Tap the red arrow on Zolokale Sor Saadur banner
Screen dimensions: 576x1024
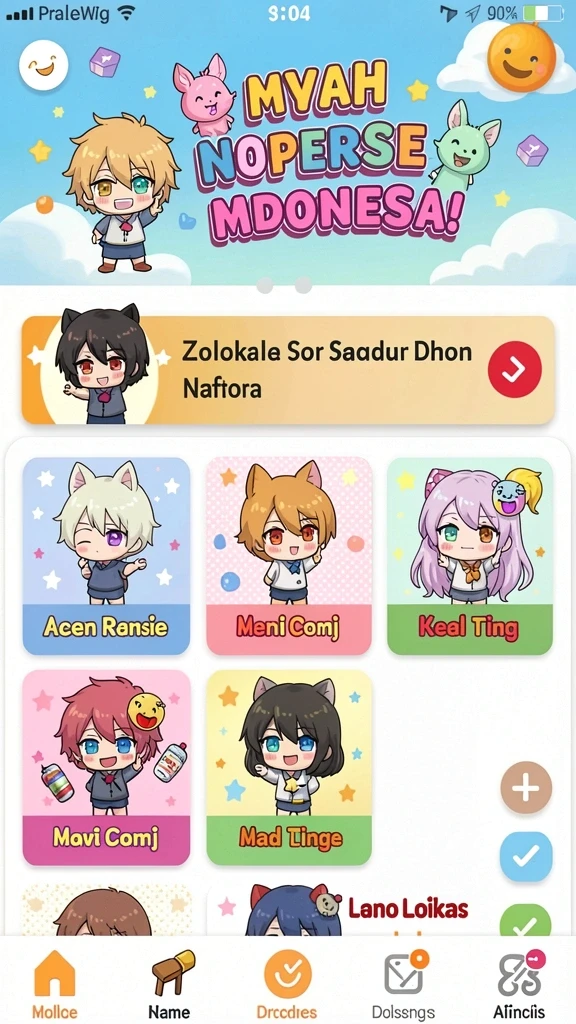tap(515, 369)
